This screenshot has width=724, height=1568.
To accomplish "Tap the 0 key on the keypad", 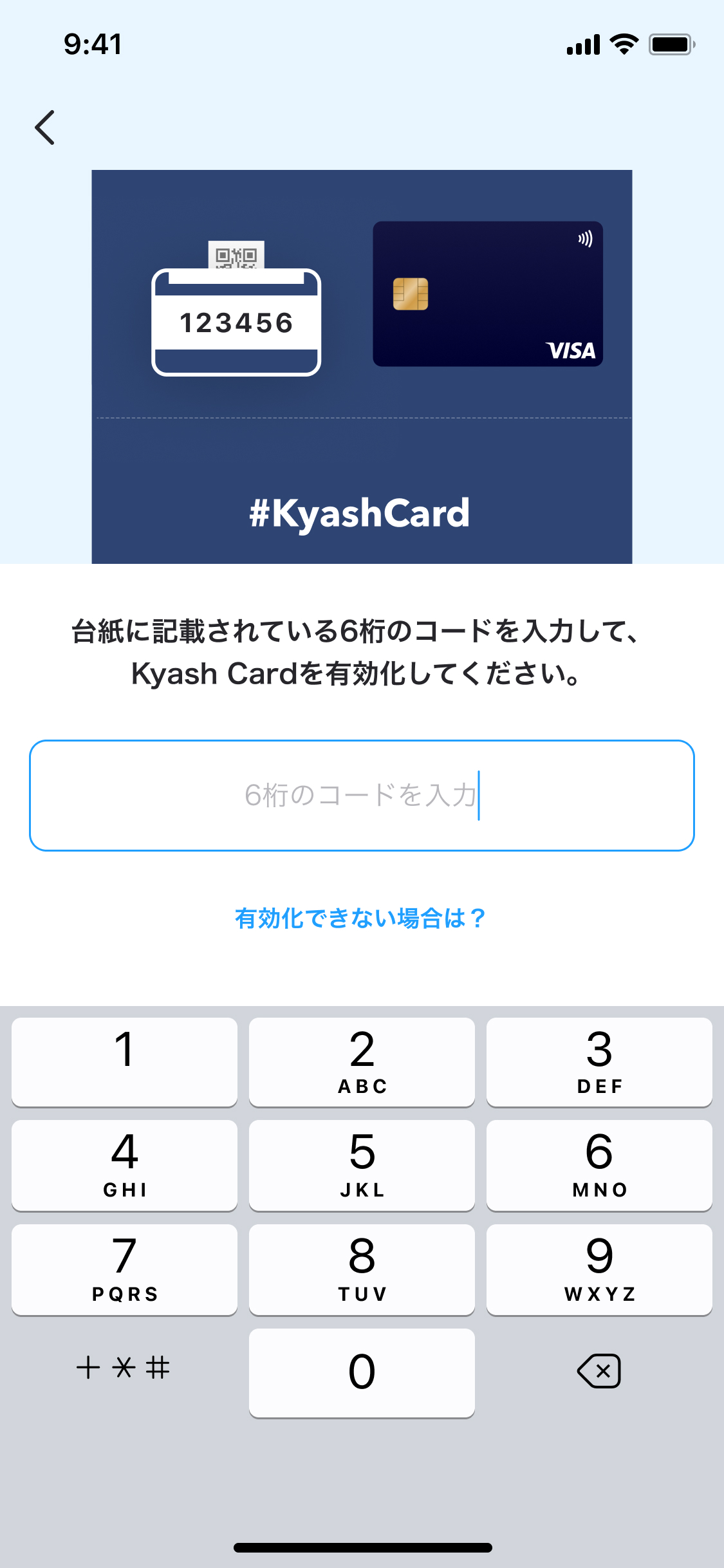I will point(362,1372).
